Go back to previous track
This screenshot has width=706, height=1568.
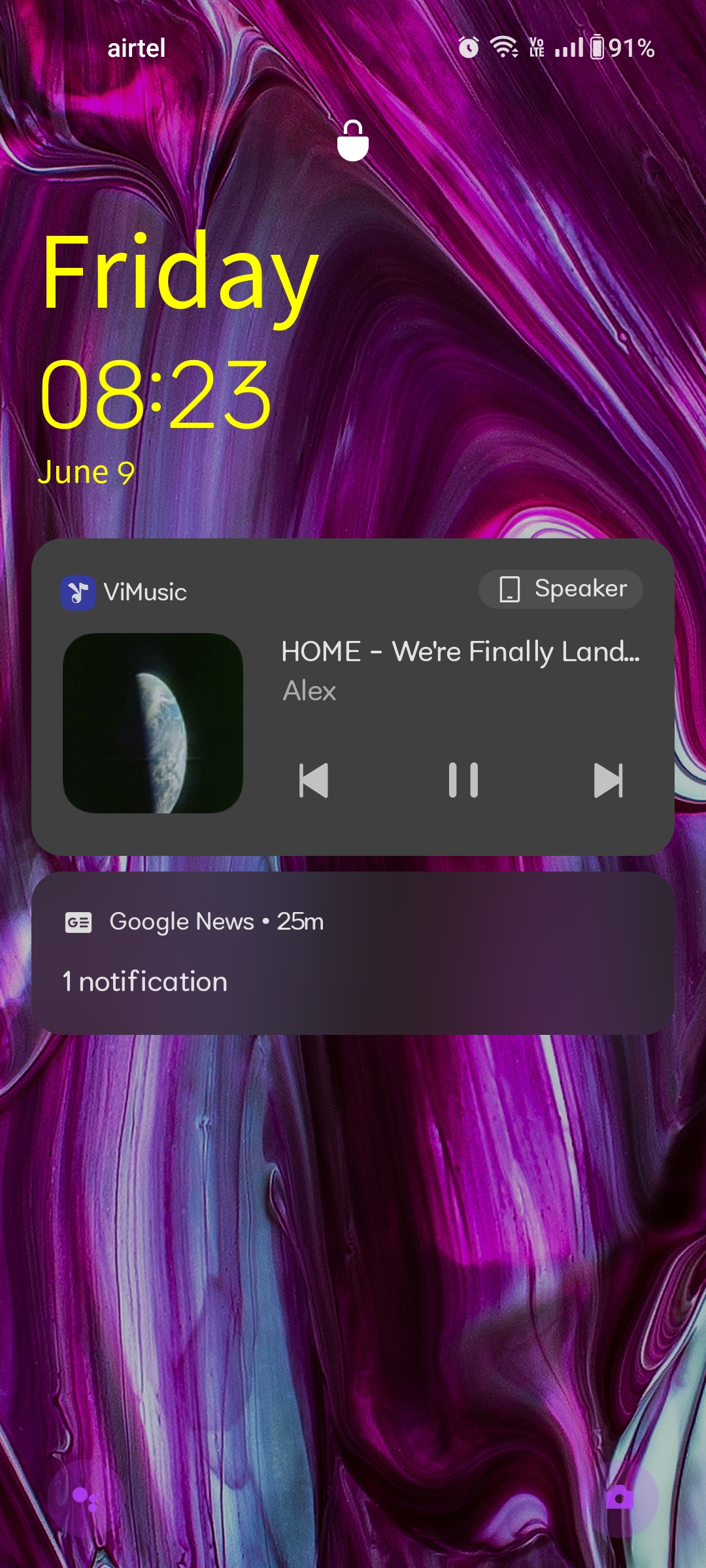(x=314, y=780)
